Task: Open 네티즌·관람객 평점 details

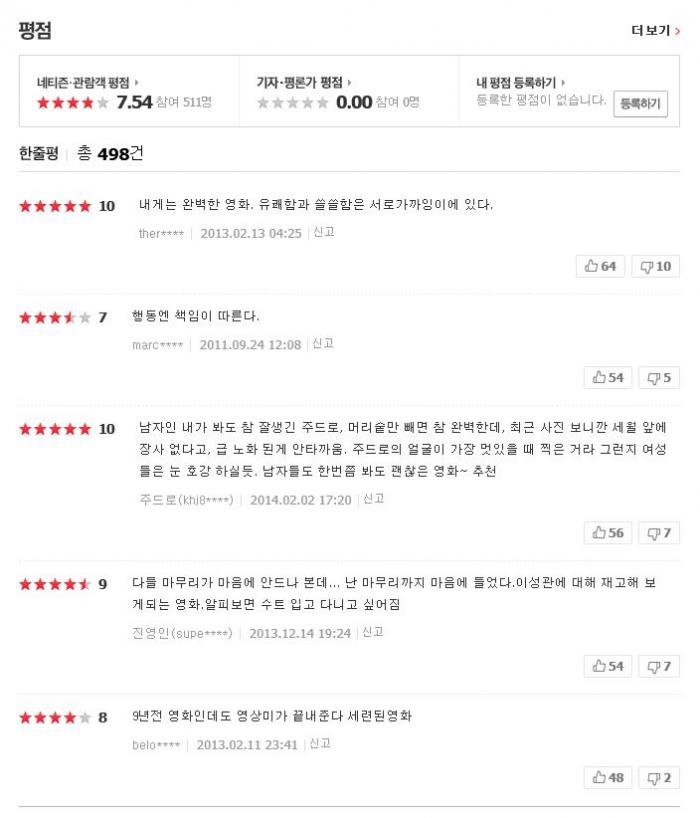Action: (x=87, y=83)
